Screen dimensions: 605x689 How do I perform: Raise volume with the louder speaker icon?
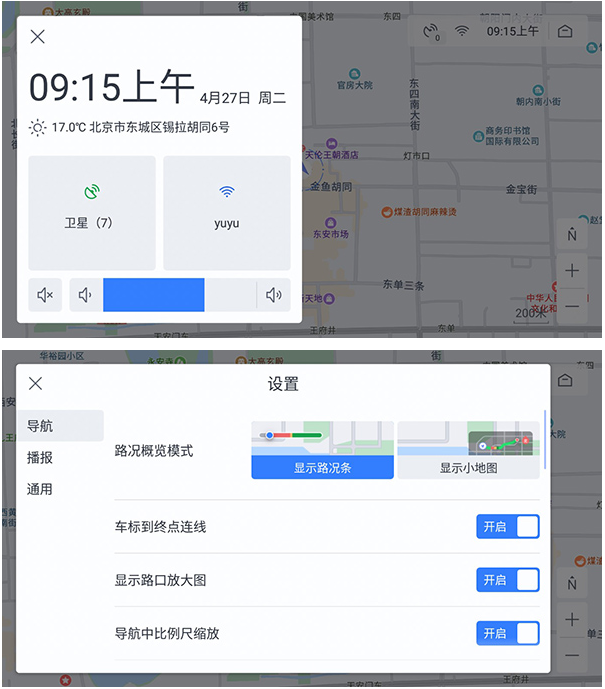[273, 295]
